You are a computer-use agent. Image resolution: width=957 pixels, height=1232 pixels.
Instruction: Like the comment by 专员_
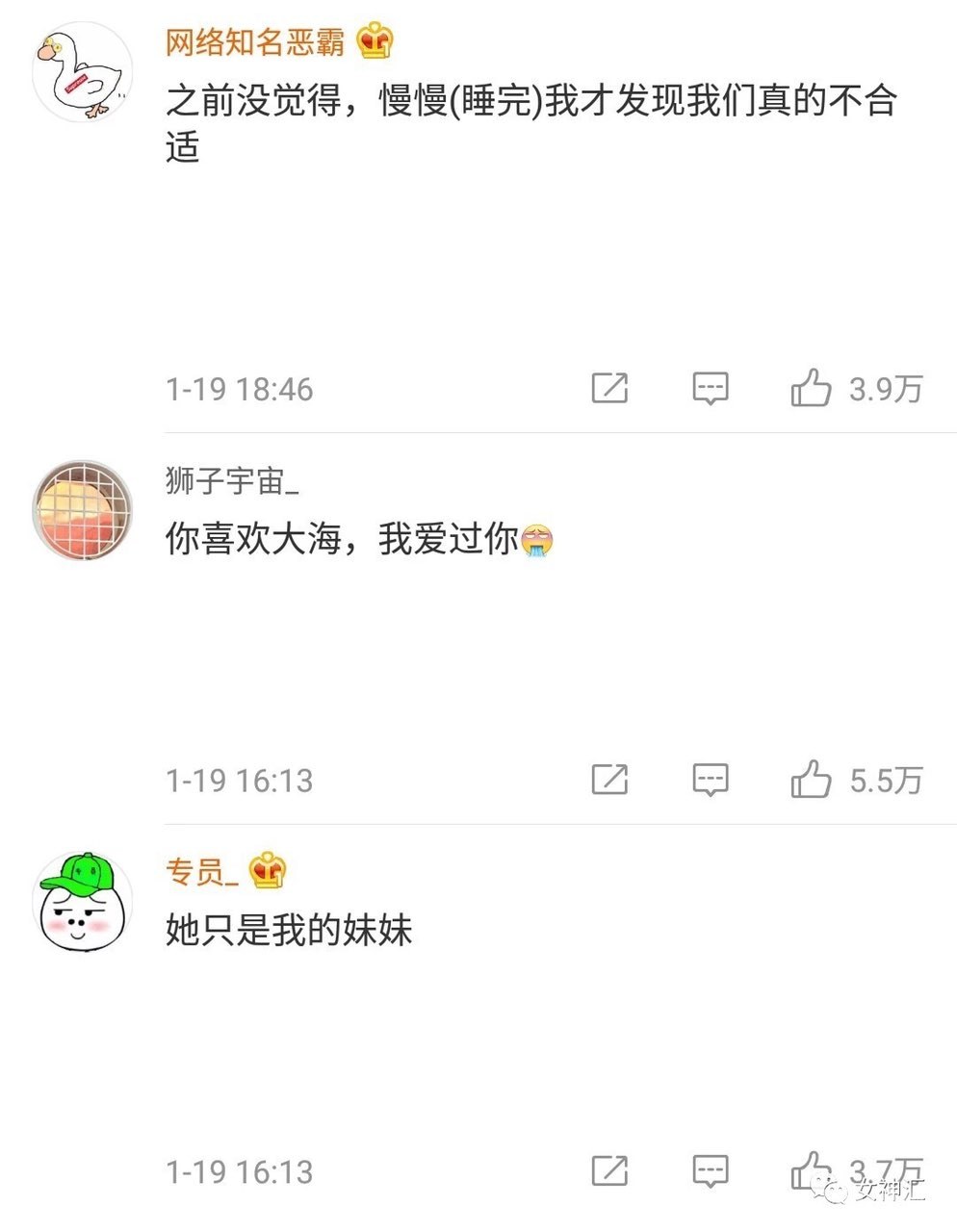811,1170
